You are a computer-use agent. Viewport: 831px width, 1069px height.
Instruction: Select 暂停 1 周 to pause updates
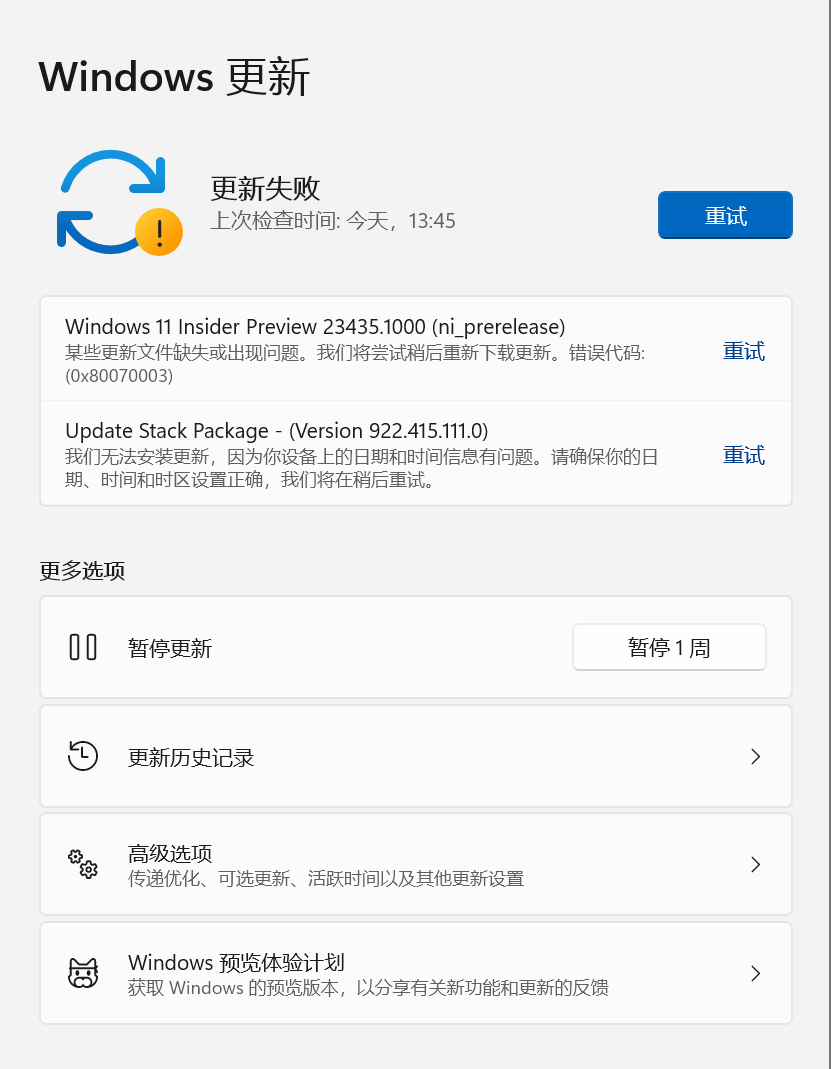669,648
